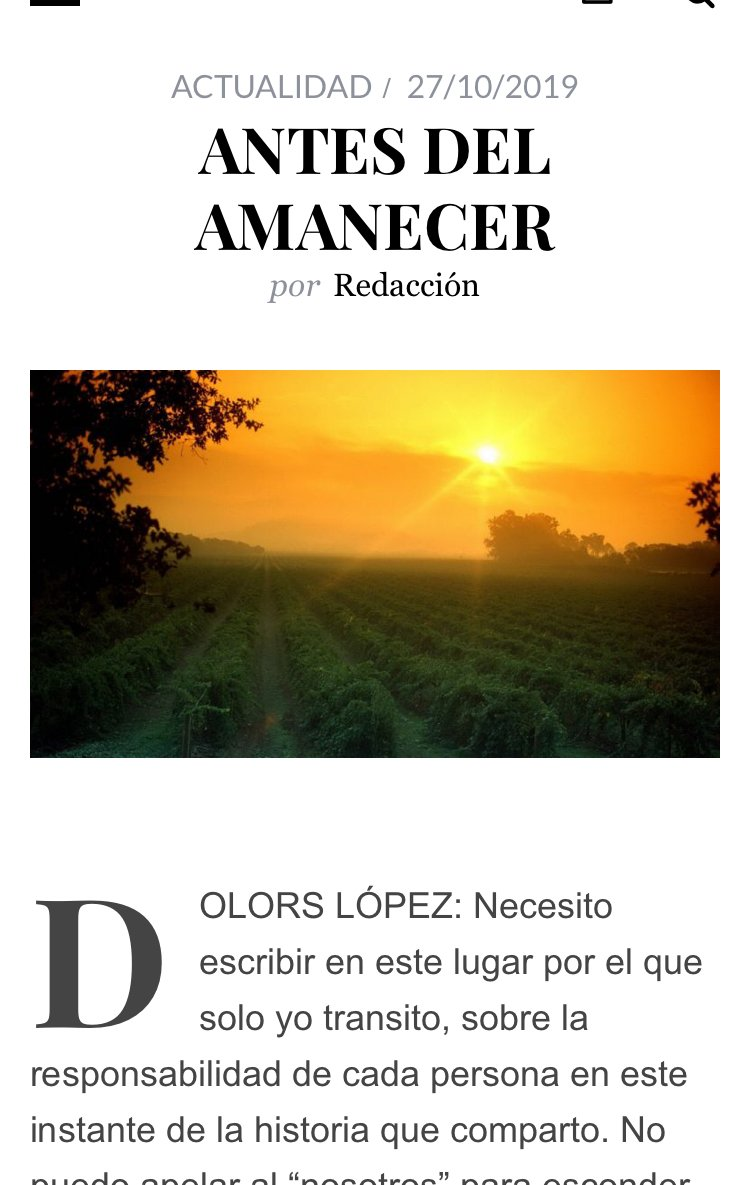Image resolution: width=750 pixels, height=1185 pixels.
Task: Open the author page for Redacción
Action: pos(406,286)
